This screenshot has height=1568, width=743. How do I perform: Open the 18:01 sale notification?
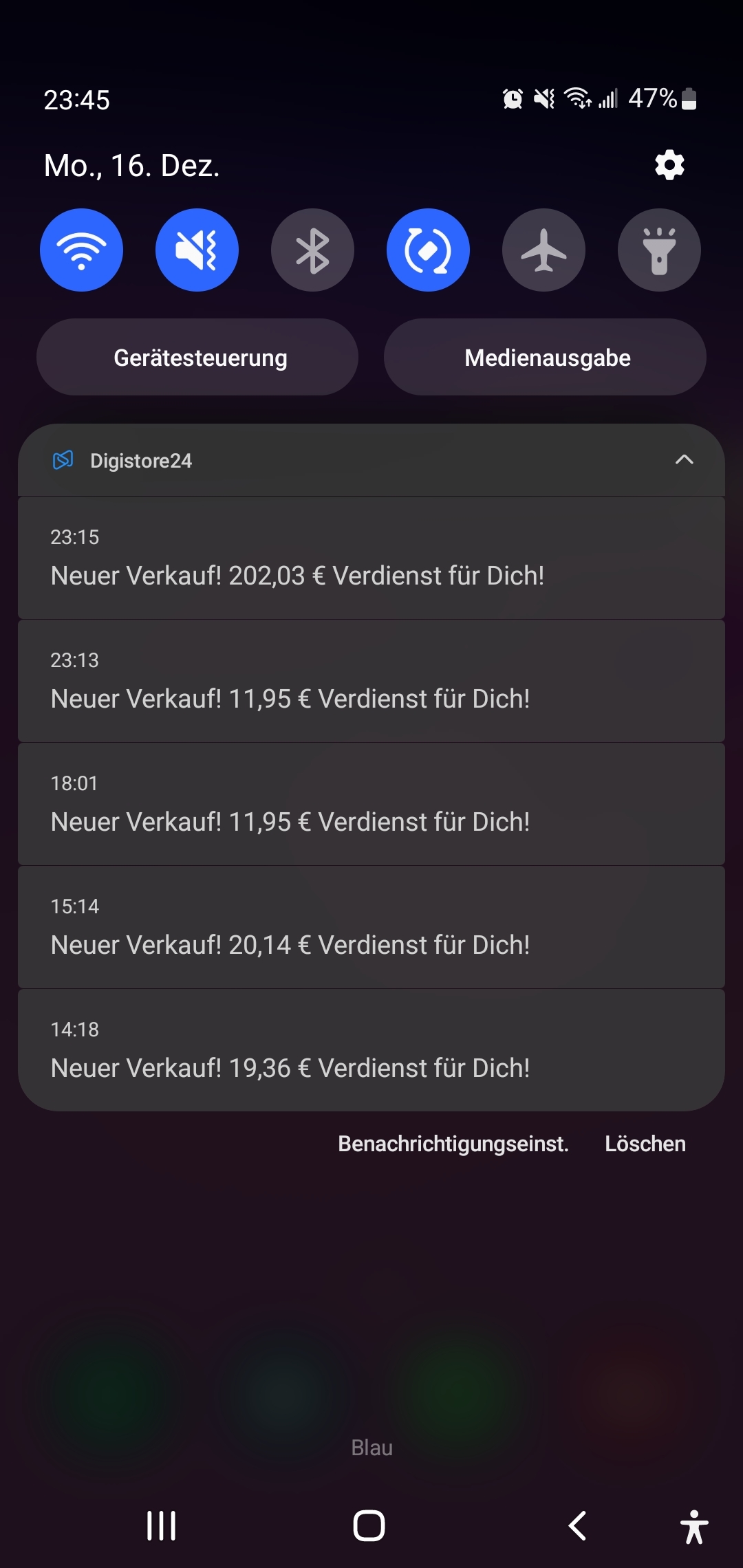(x=371, y=804)
